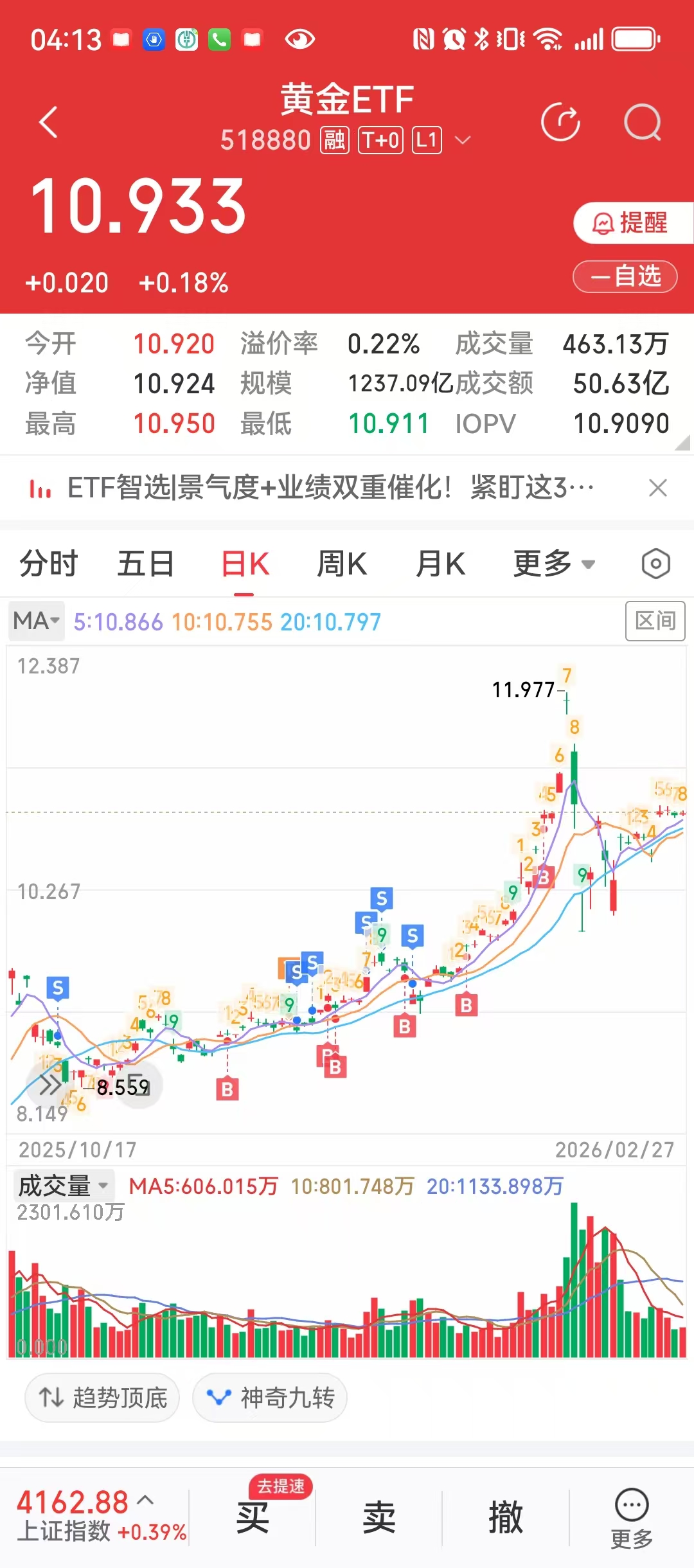The height and width of the screenshot is (1568, 694).
Task: Toggle the 神奇九转 indicator chip
Action: [x=270, y=1398]
